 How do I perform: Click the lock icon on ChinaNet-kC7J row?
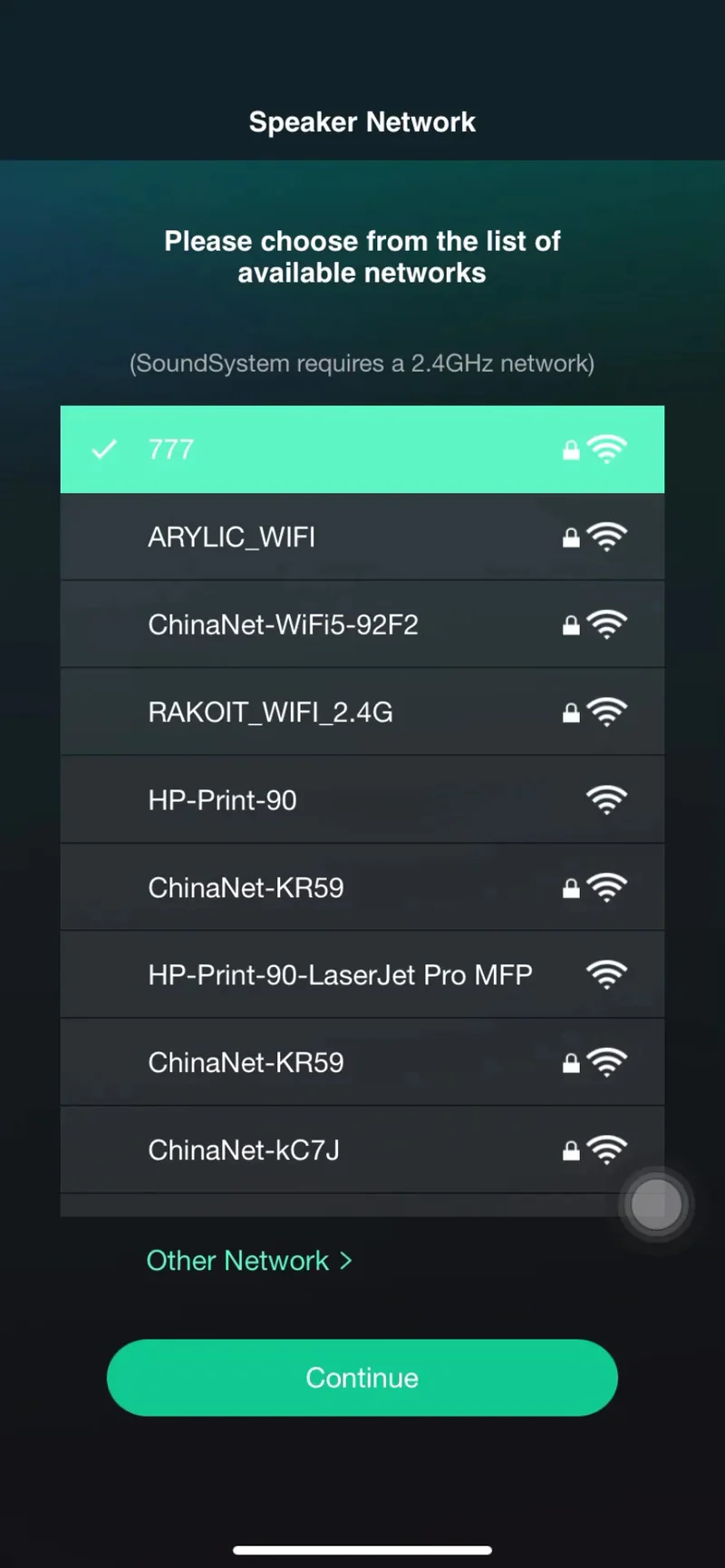pyautogui.click(x=571, y=1150)
